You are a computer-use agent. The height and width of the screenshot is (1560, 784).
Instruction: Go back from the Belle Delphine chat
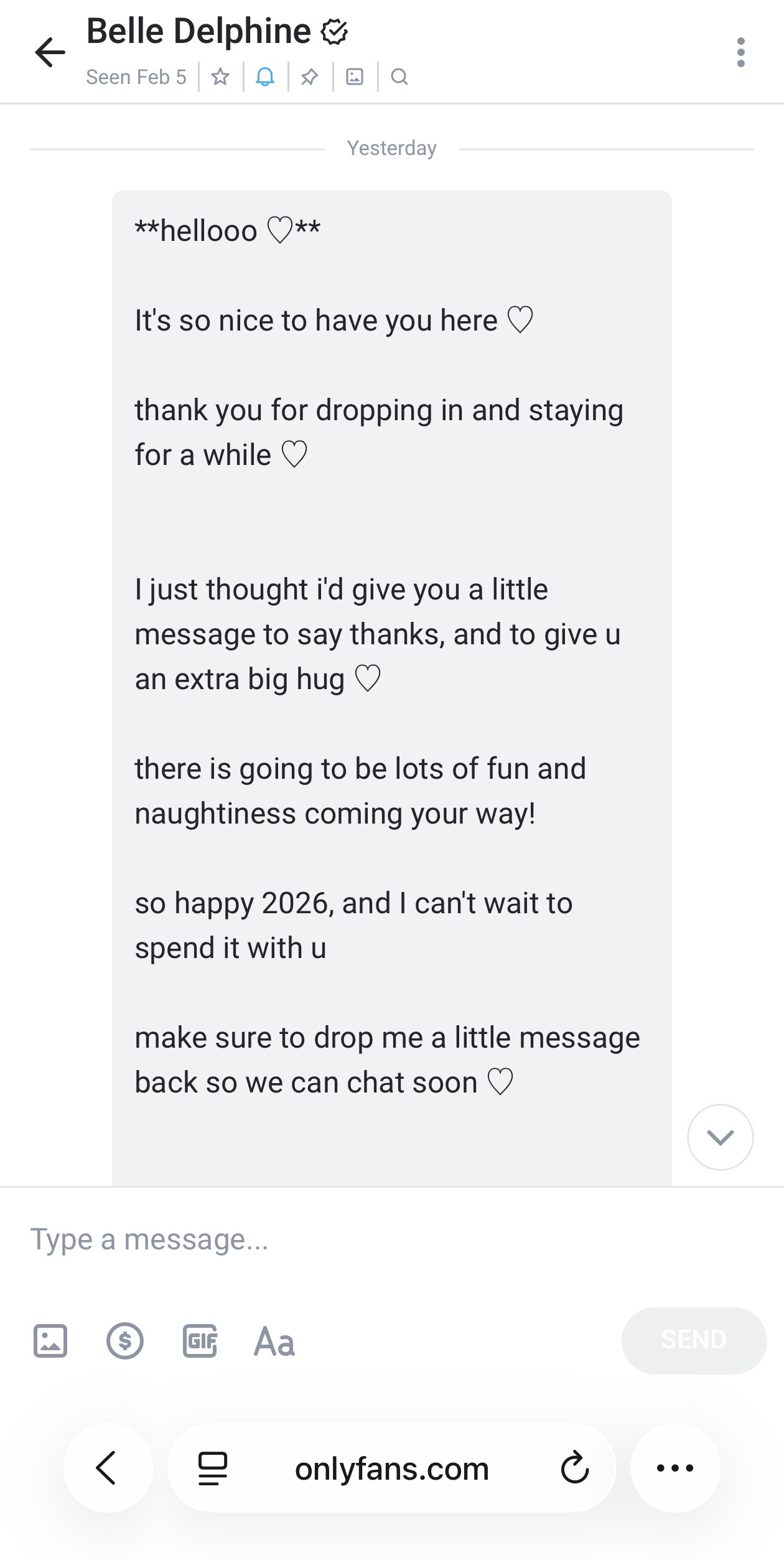pyautogui.click(x=50, y=52)
